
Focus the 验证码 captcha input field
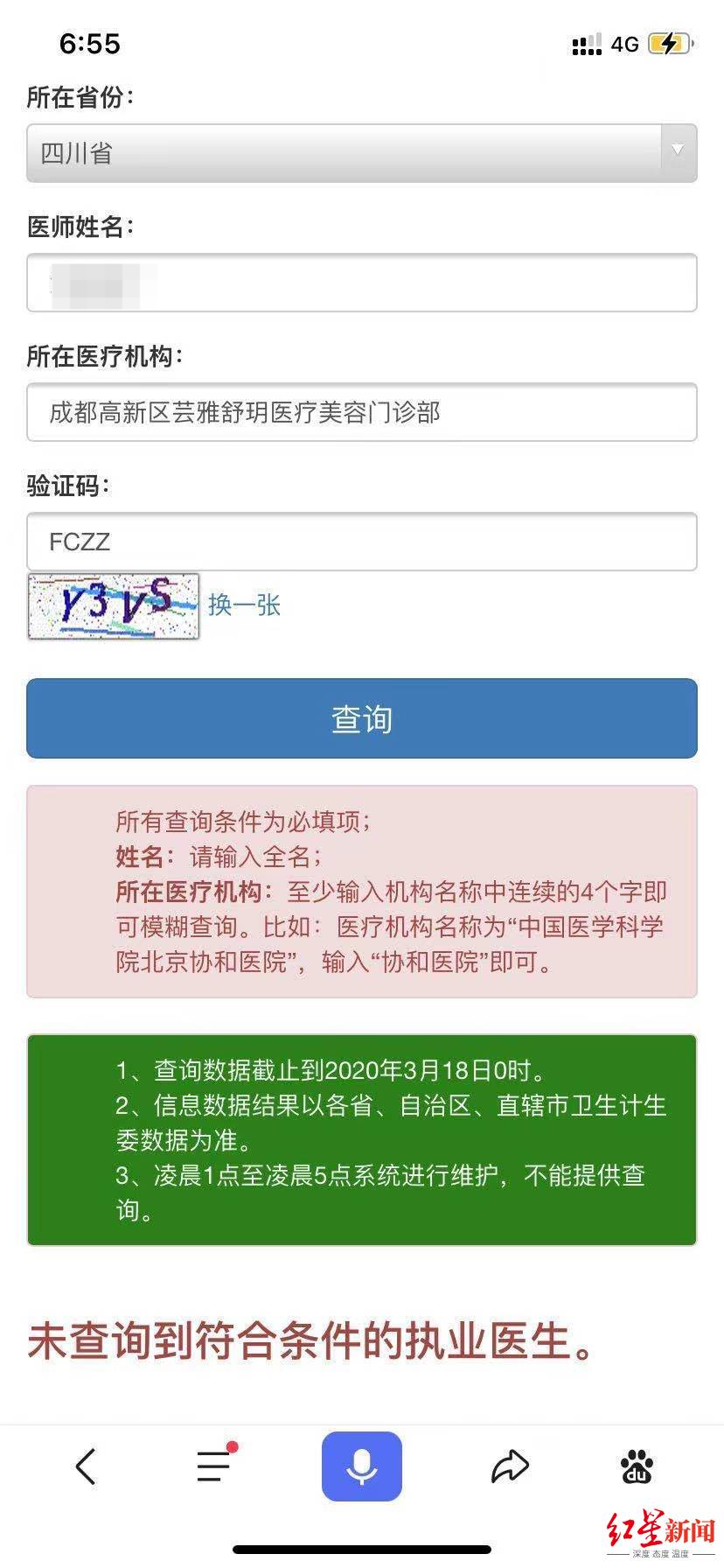(x=361, y=542)
